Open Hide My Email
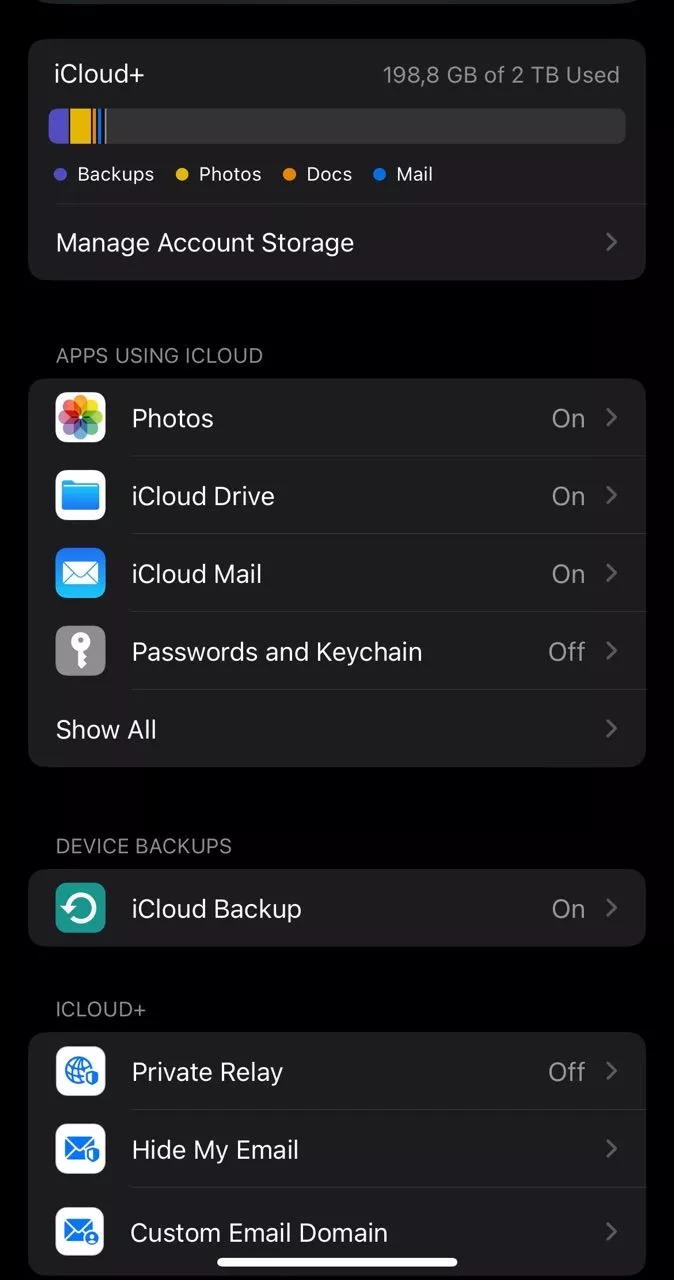Viewport: 674px width, 1280px height. (336, 1150)
